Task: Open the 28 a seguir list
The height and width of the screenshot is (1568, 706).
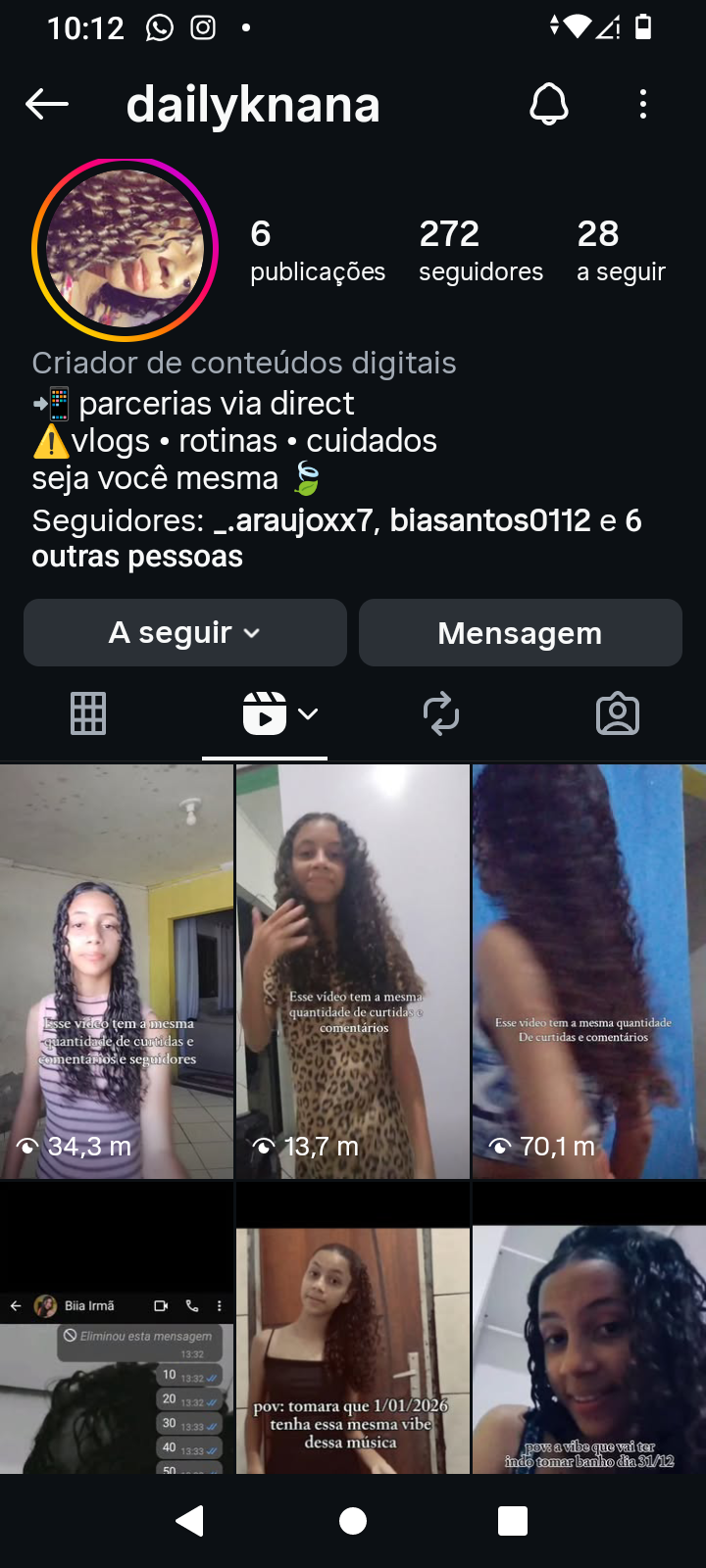Action: (x=621, y=250)
